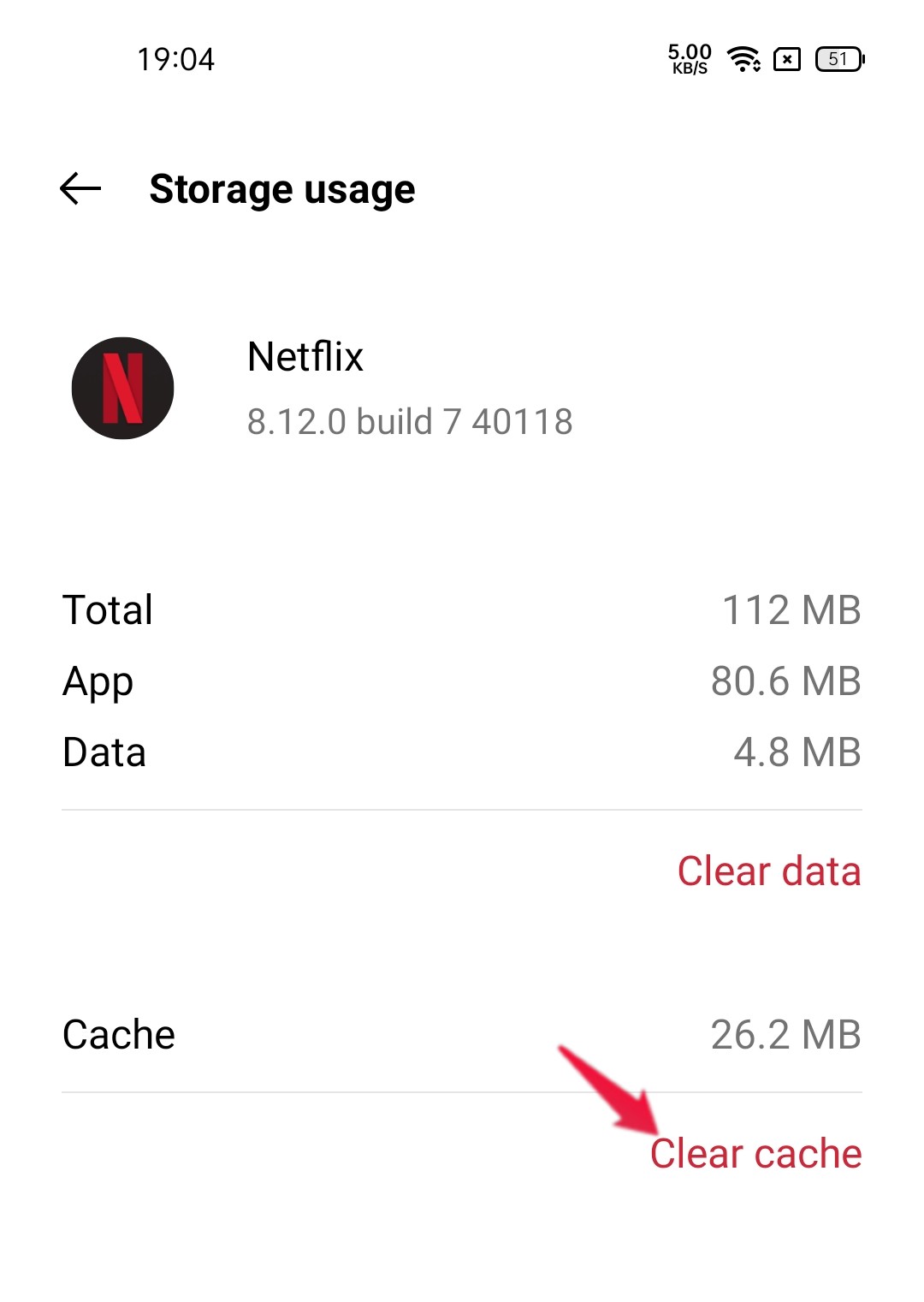Screen dimensions: 924x1302
Task: Go back from Storage usage
Action: pyautogui.click(x=80, y=189)
